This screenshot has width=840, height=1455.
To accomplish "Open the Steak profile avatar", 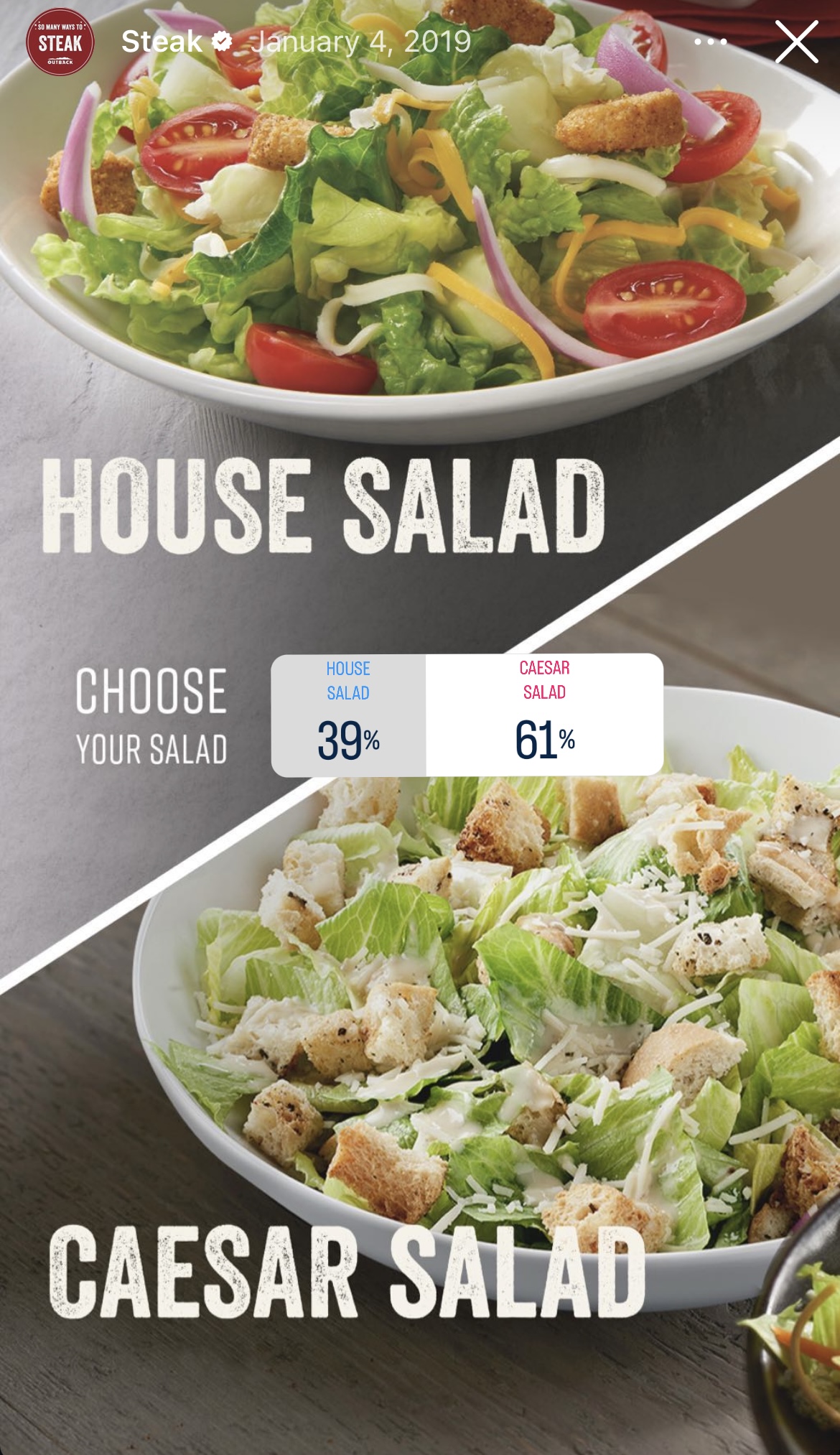I will (x=60, y=42).
